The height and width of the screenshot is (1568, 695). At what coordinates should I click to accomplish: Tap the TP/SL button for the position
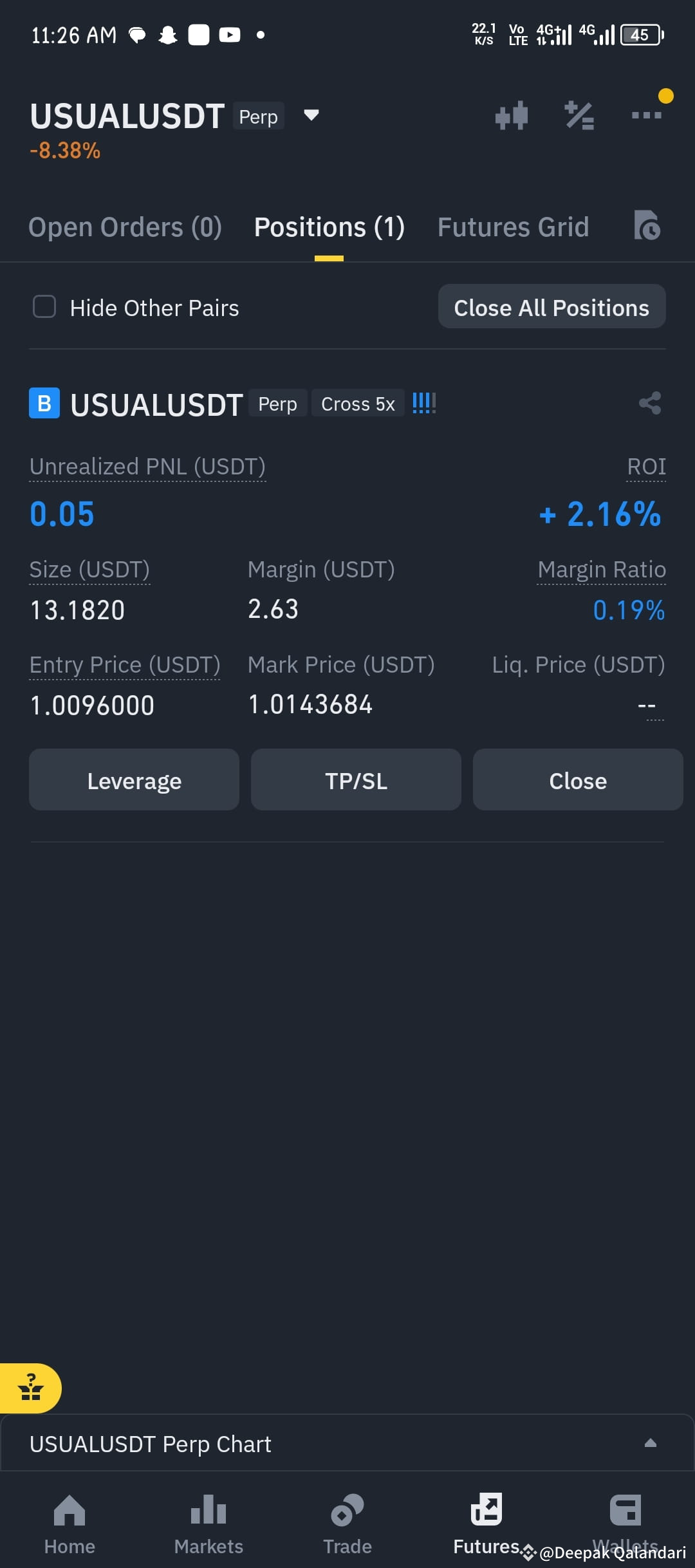pos(355,779)
